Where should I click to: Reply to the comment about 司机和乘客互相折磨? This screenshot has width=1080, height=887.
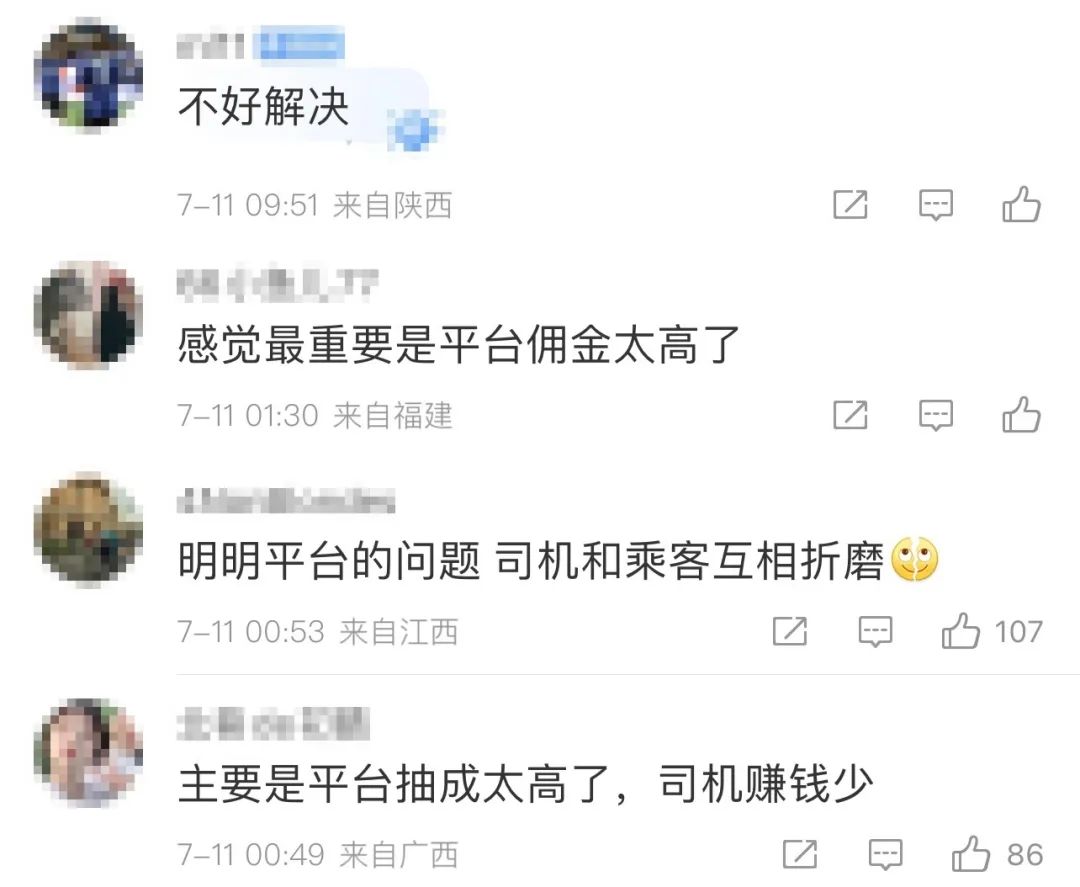click(x=876, y=631)
